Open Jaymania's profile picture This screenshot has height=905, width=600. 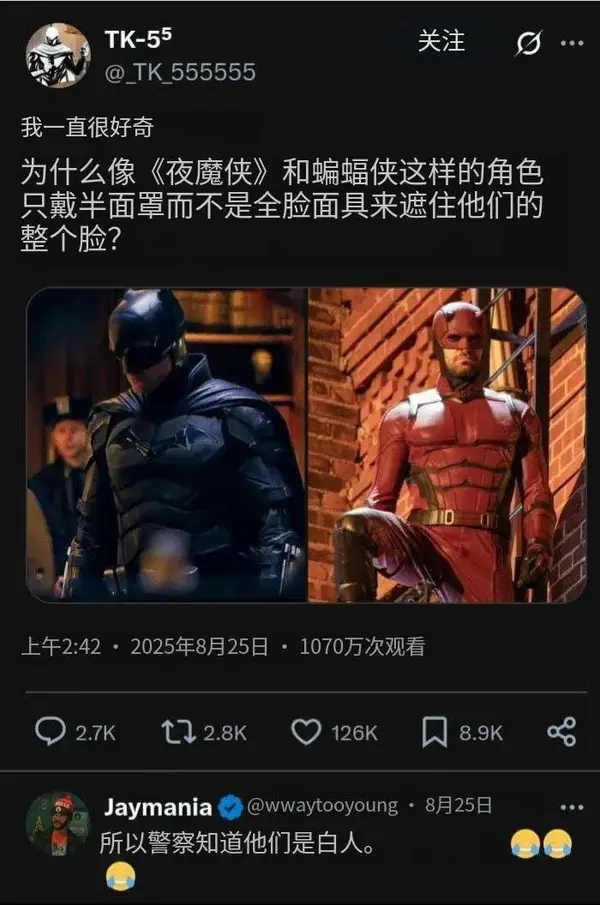(58, 822)
